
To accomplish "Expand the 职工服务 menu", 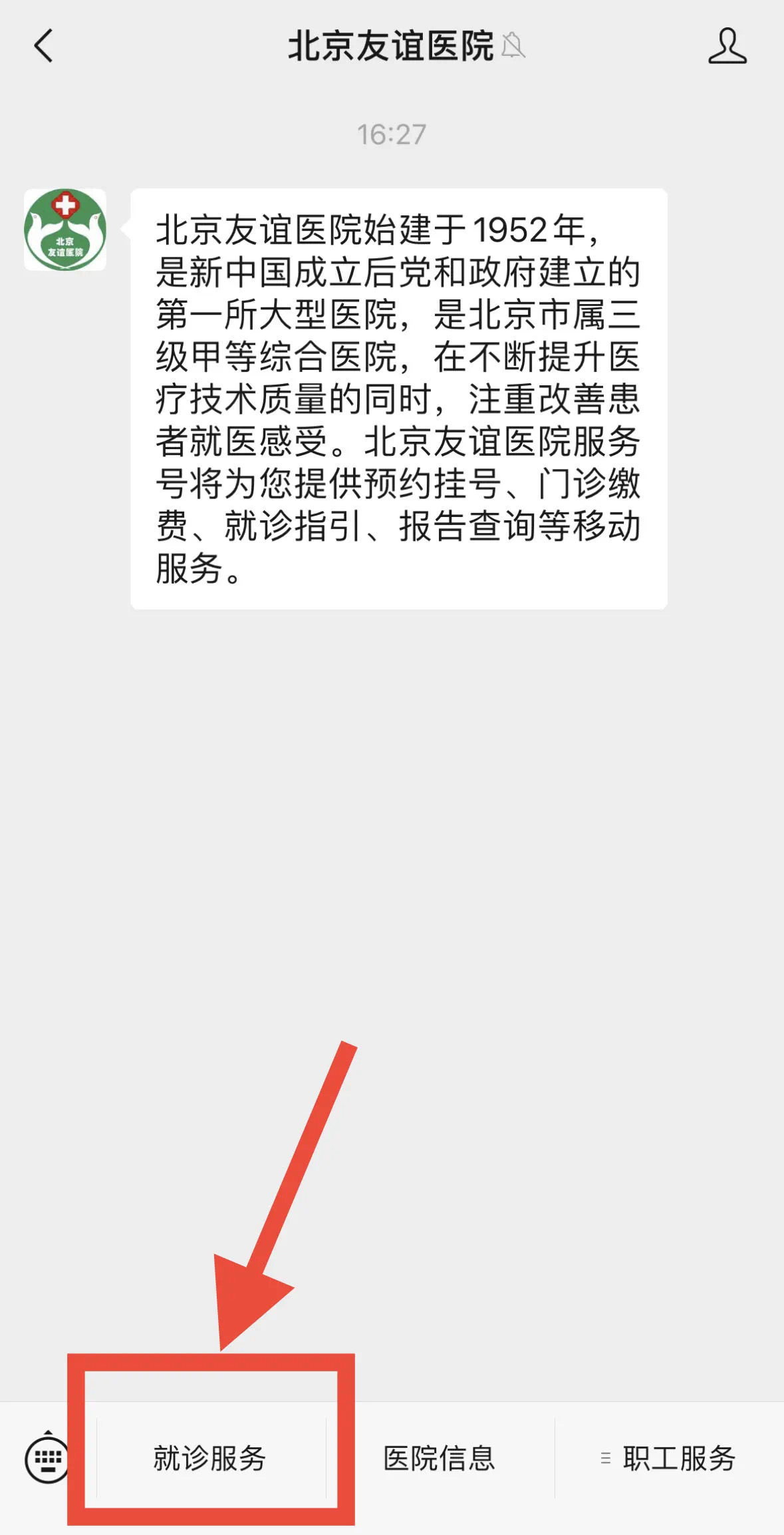I will click(669, 1458).
